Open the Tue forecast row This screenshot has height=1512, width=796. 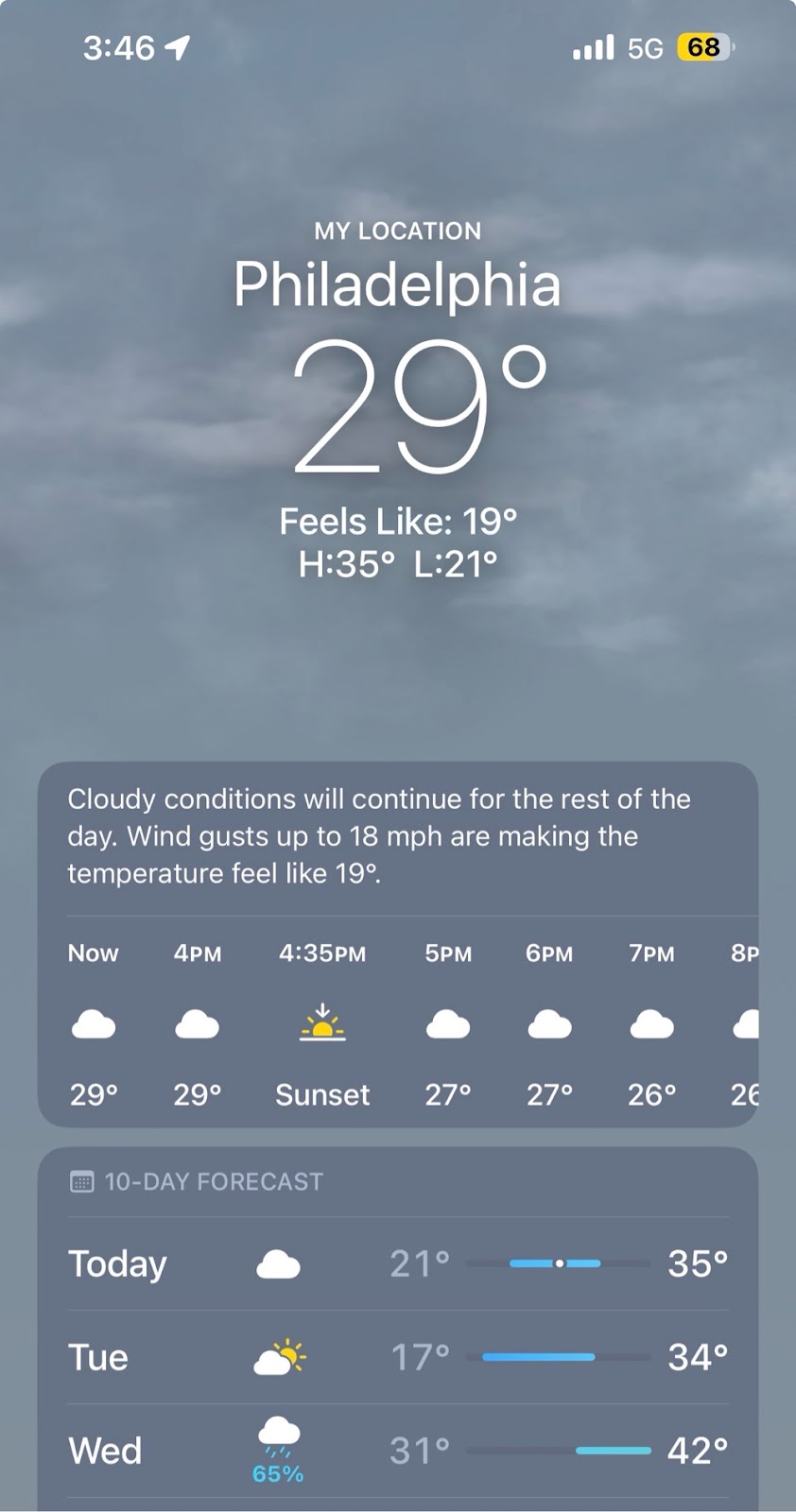point(398,1357)
